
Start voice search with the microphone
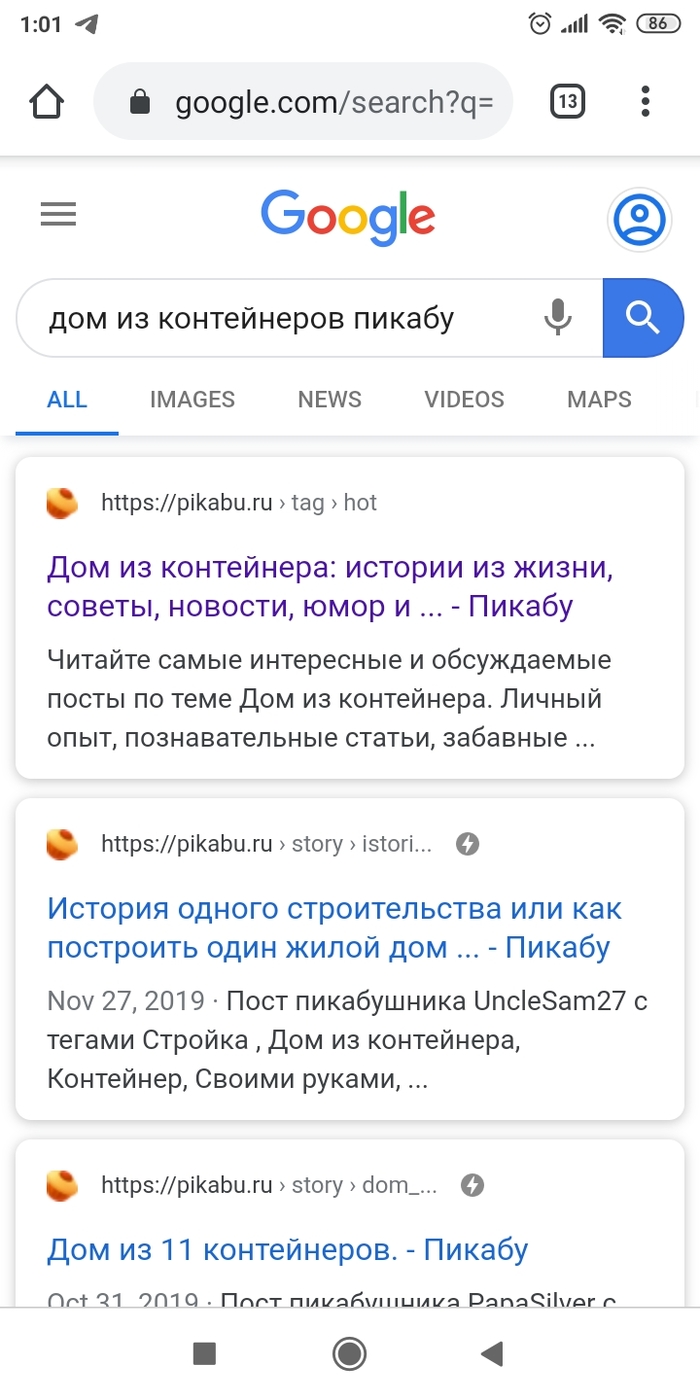pos(558,317)
